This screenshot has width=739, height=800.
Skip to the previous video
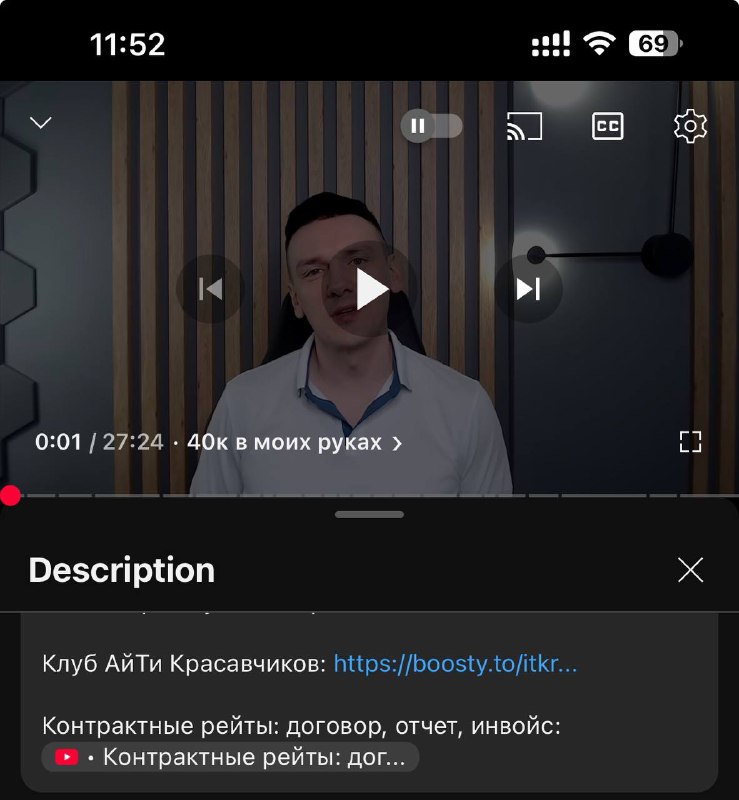(x=210, y=289)
